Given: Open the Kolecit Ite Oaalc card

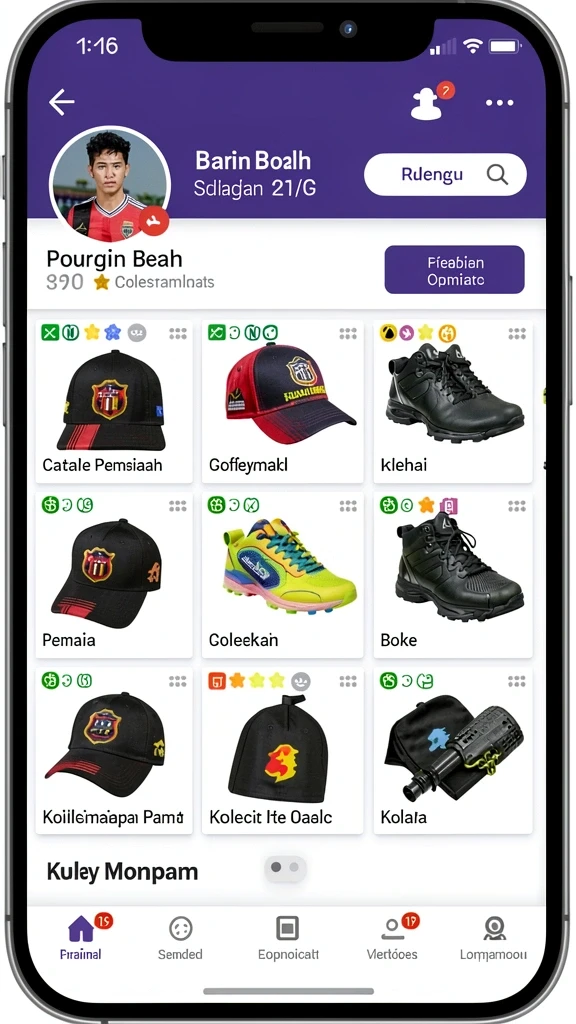Looking at the screenshot, I should pyautogui.click(x=282, y=750).
